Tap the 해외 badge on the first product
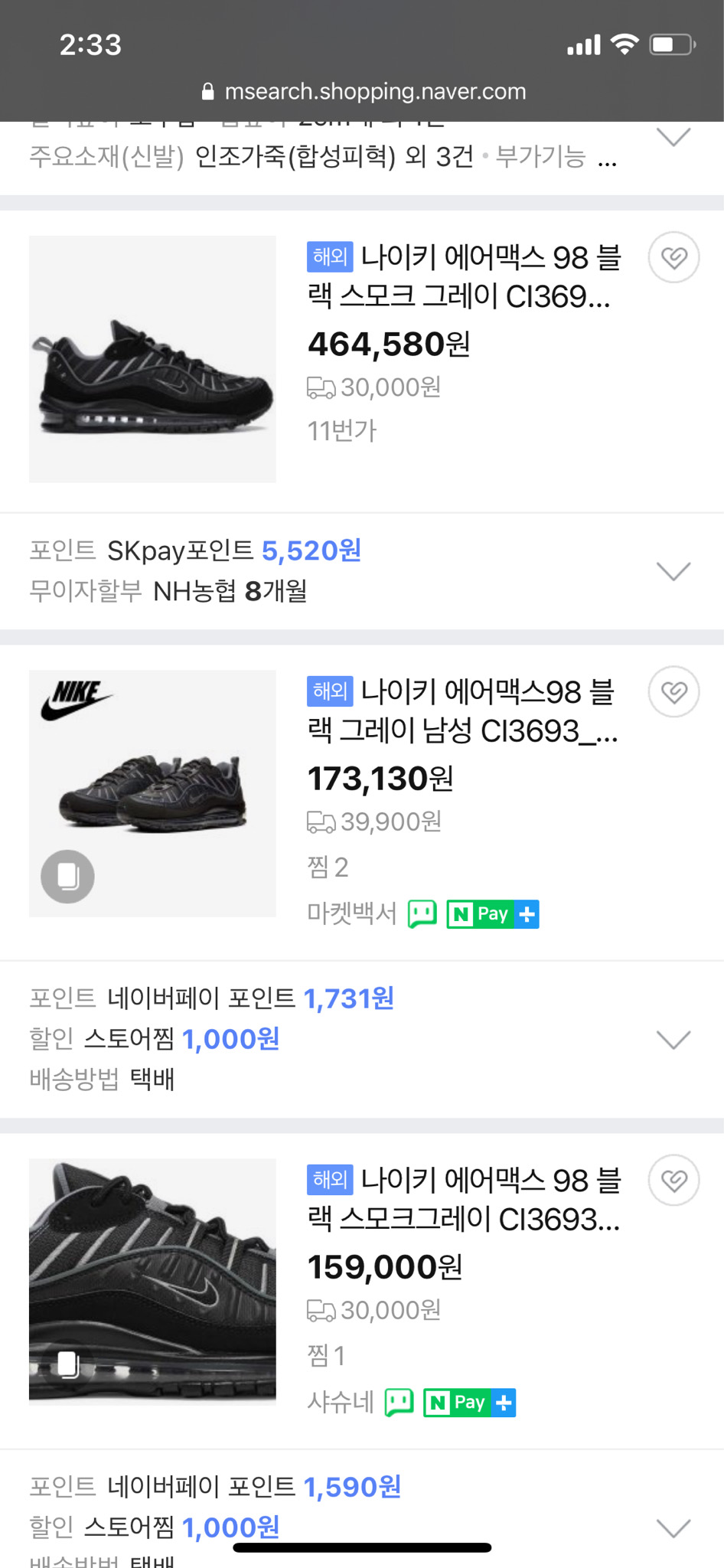The image size is (724, 1568). [x=329, y=258]
